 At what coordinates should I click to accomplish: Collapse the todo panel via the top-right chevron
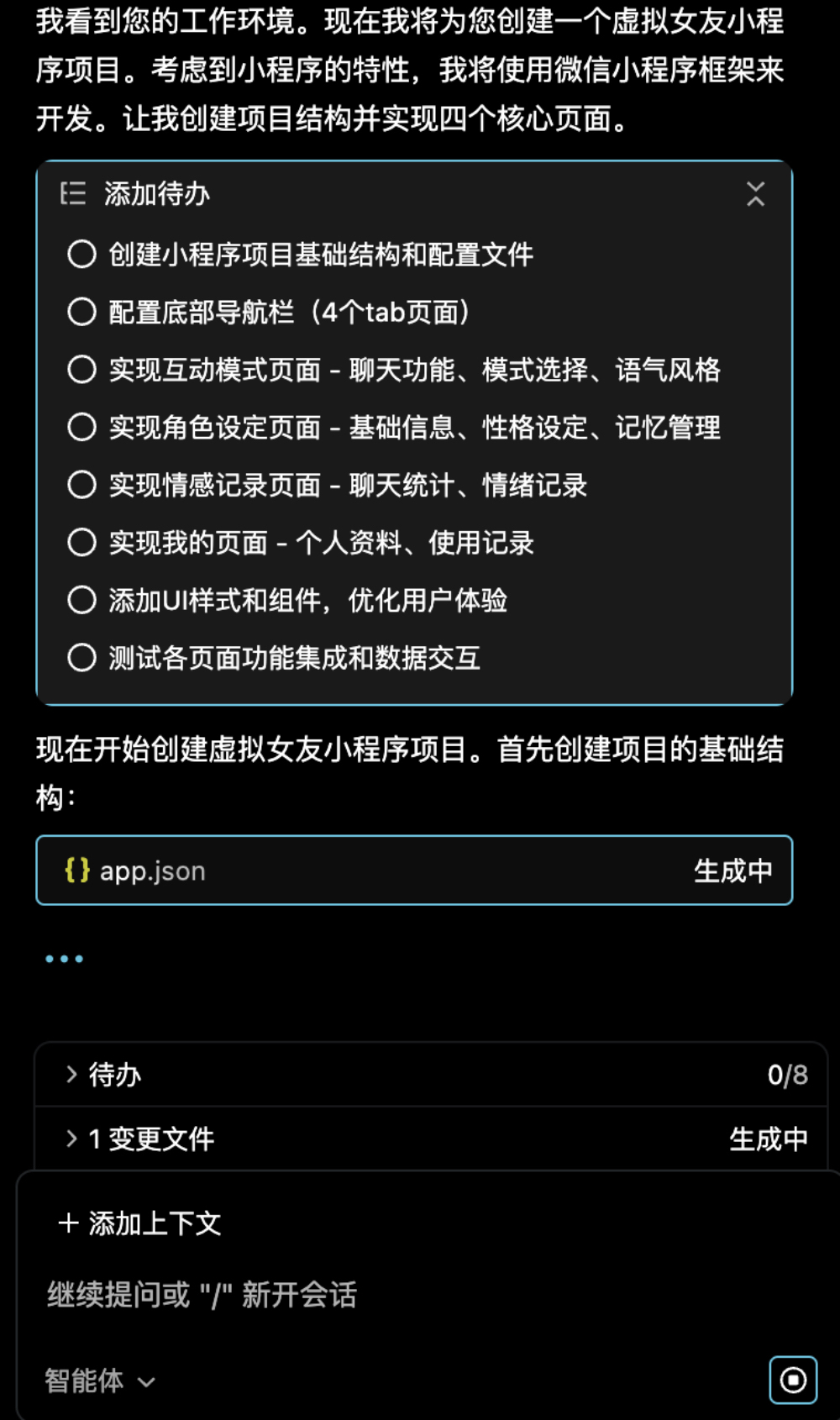click(x=756, y=194)
